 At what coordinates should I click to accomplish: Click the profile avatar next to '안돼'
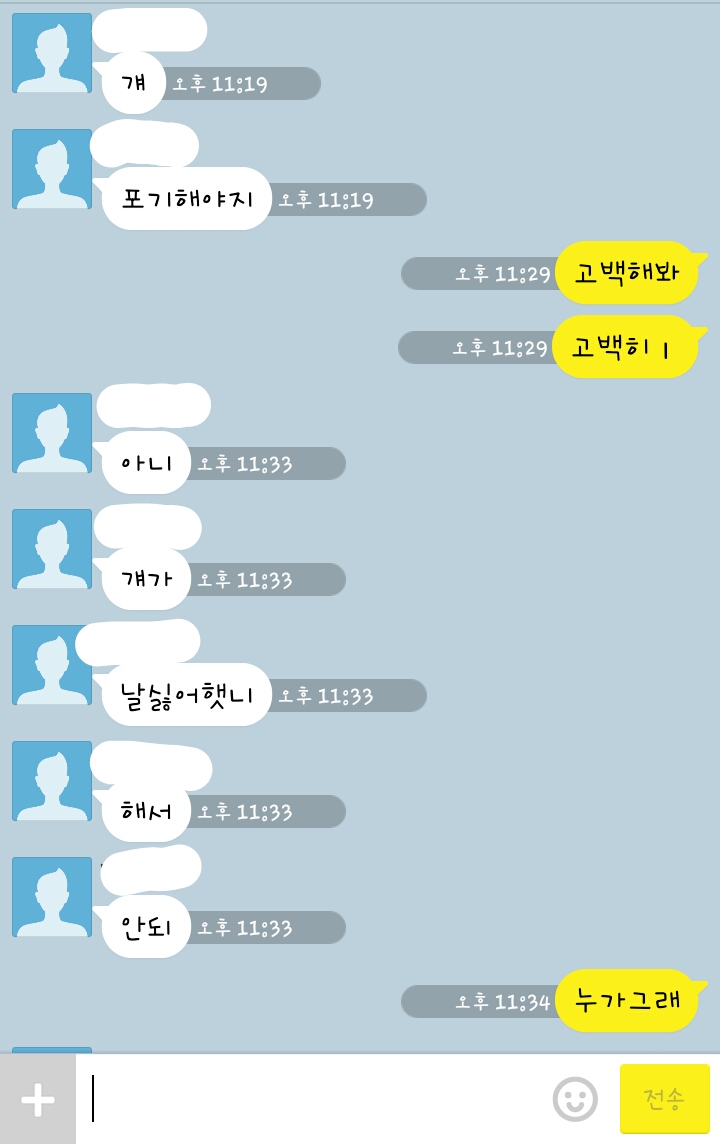click(x=51, y=895)
